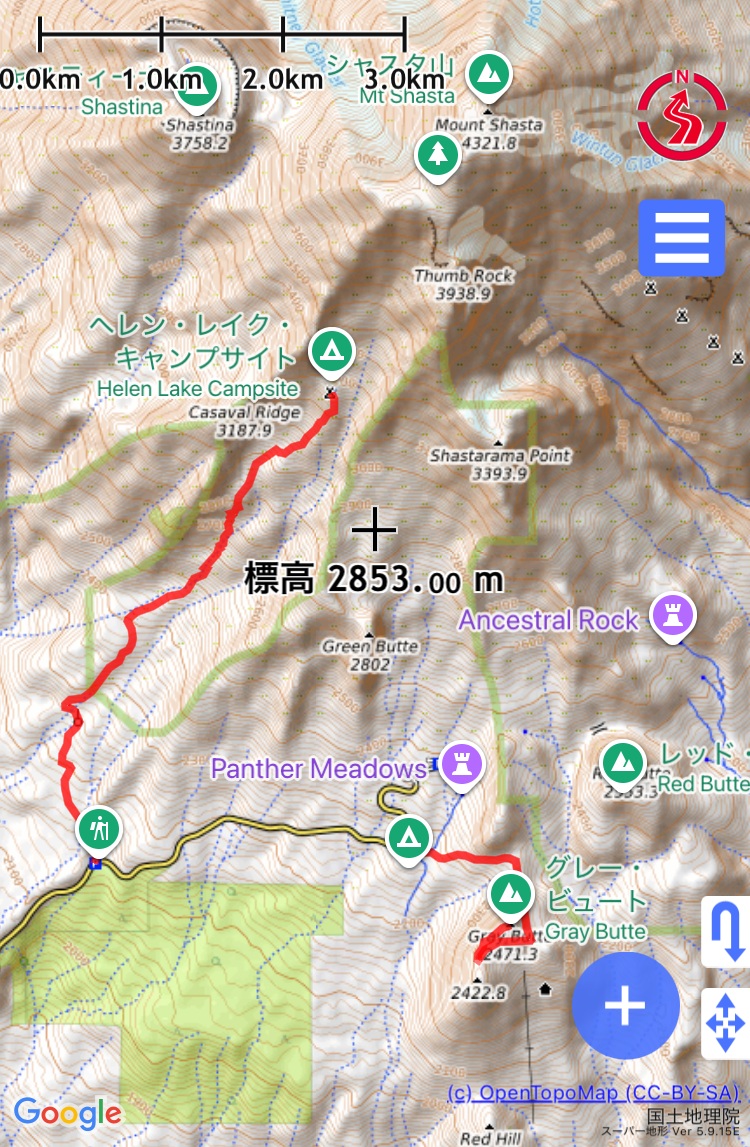The image size is (750, 1147).
Task: Tap the blue plus floating button
Action: (626, 1006)
